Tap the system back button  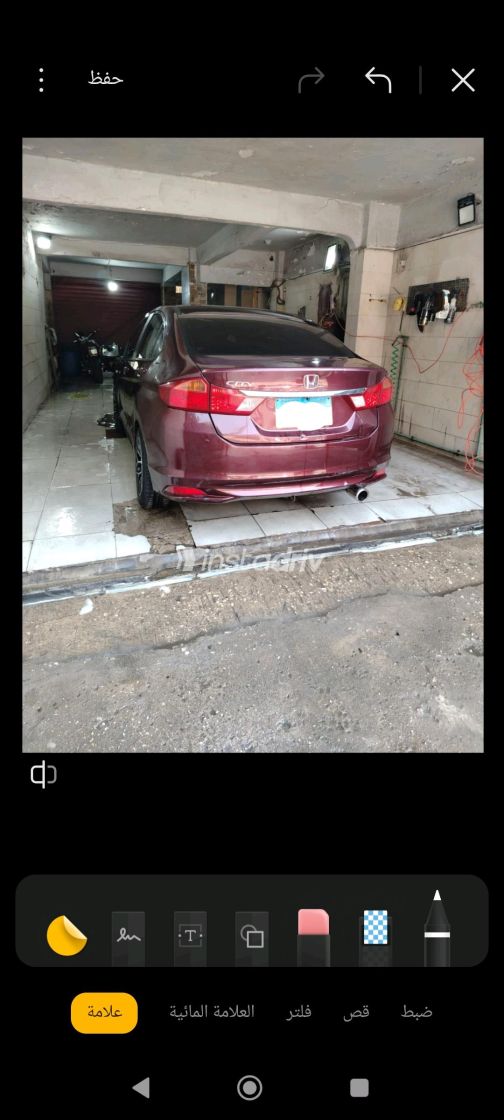point(141,1088)
